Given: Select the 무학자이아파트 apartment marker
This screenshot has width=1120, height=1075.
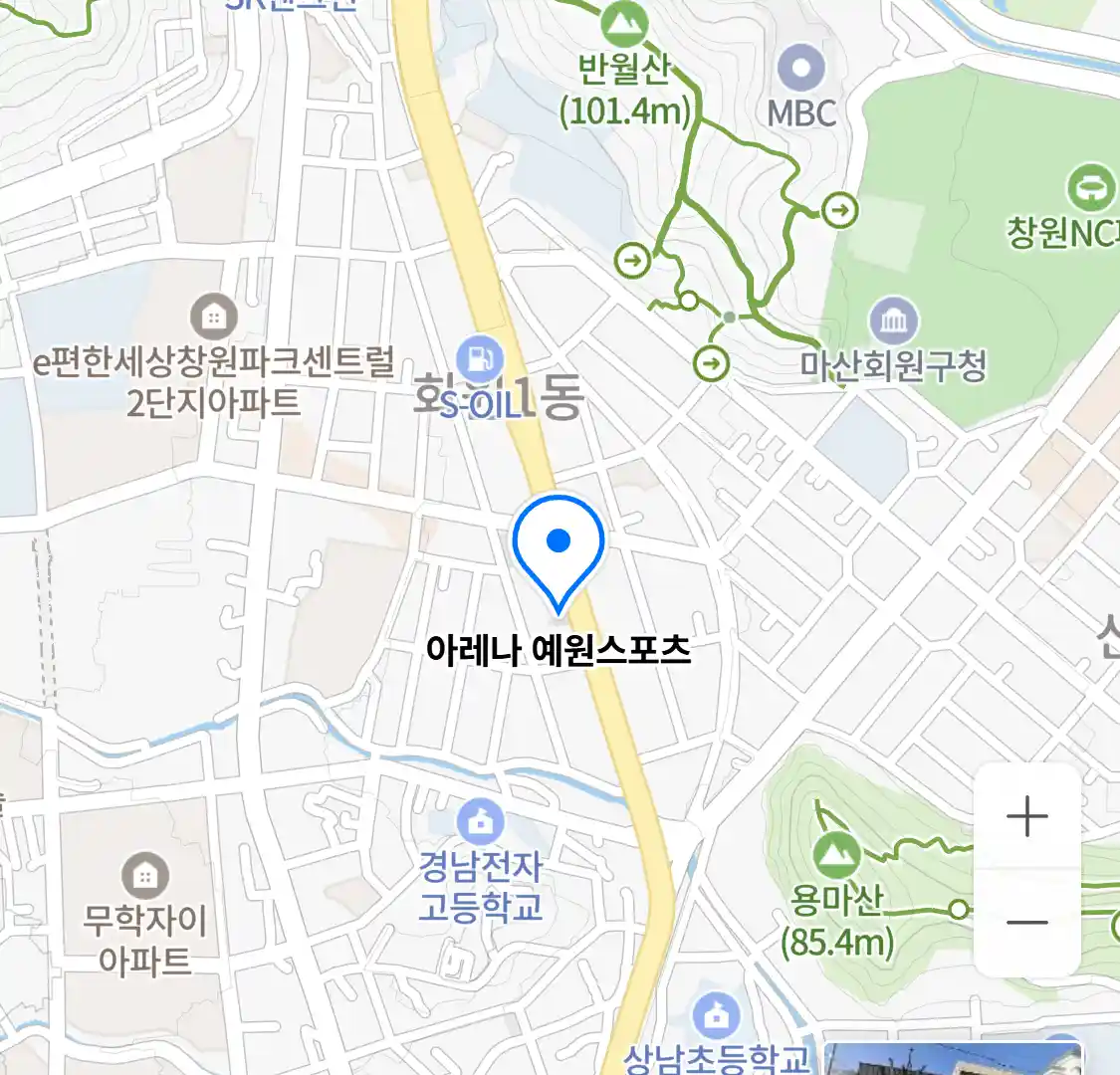Looking at the screenshot, I should 145,876.
